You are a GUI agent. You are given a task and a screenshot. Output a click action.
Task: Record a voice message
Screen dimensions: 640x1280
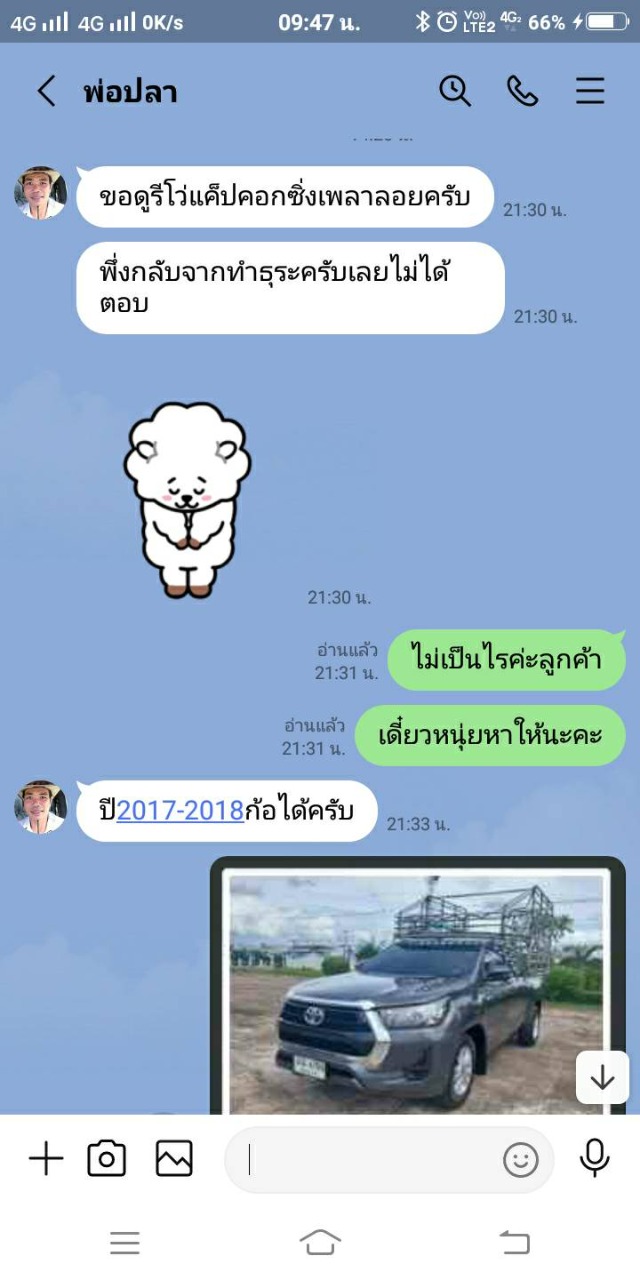pos(595,1158)
